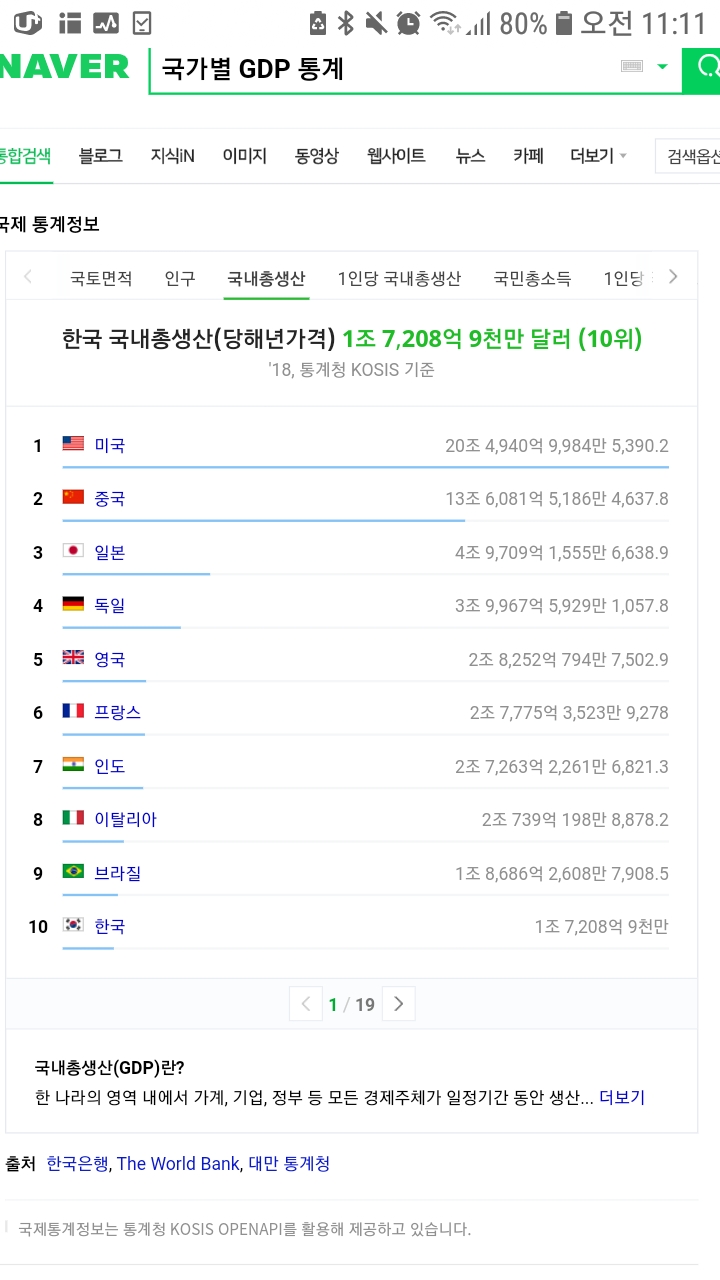Switch to the 지식iN tab

tap(172, 156)
